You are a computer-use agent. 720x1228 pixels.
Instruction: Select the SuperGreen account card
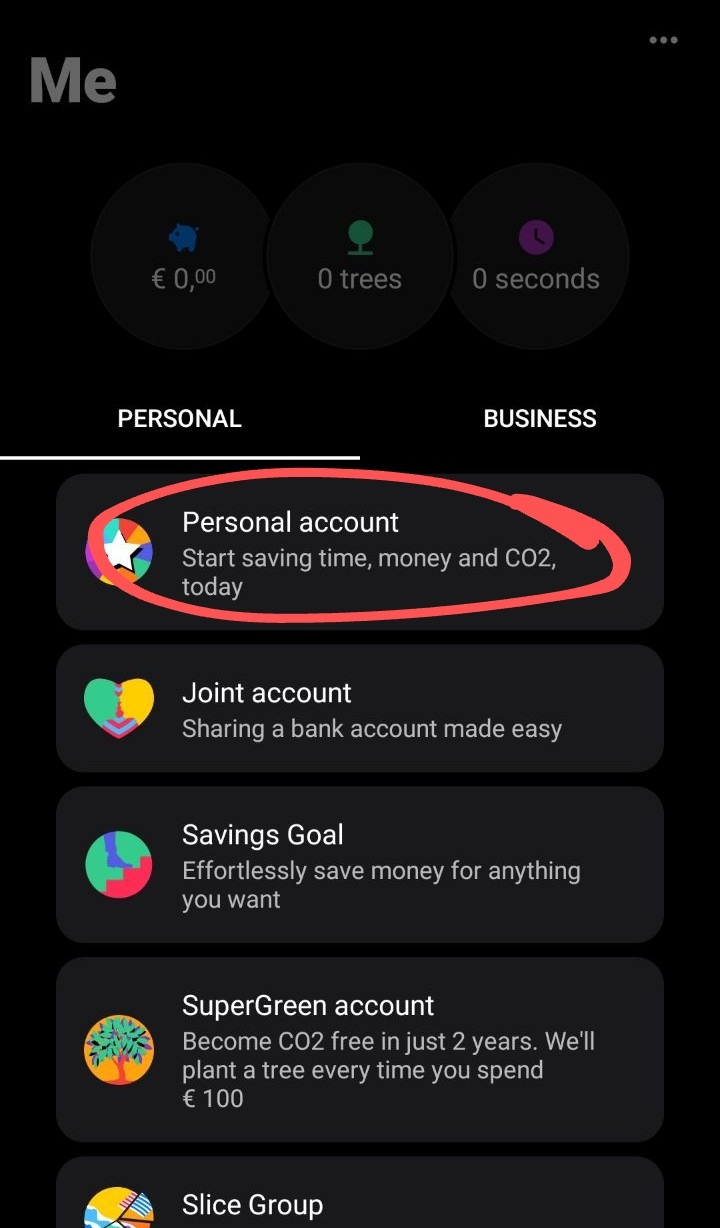pos(360,1050)
